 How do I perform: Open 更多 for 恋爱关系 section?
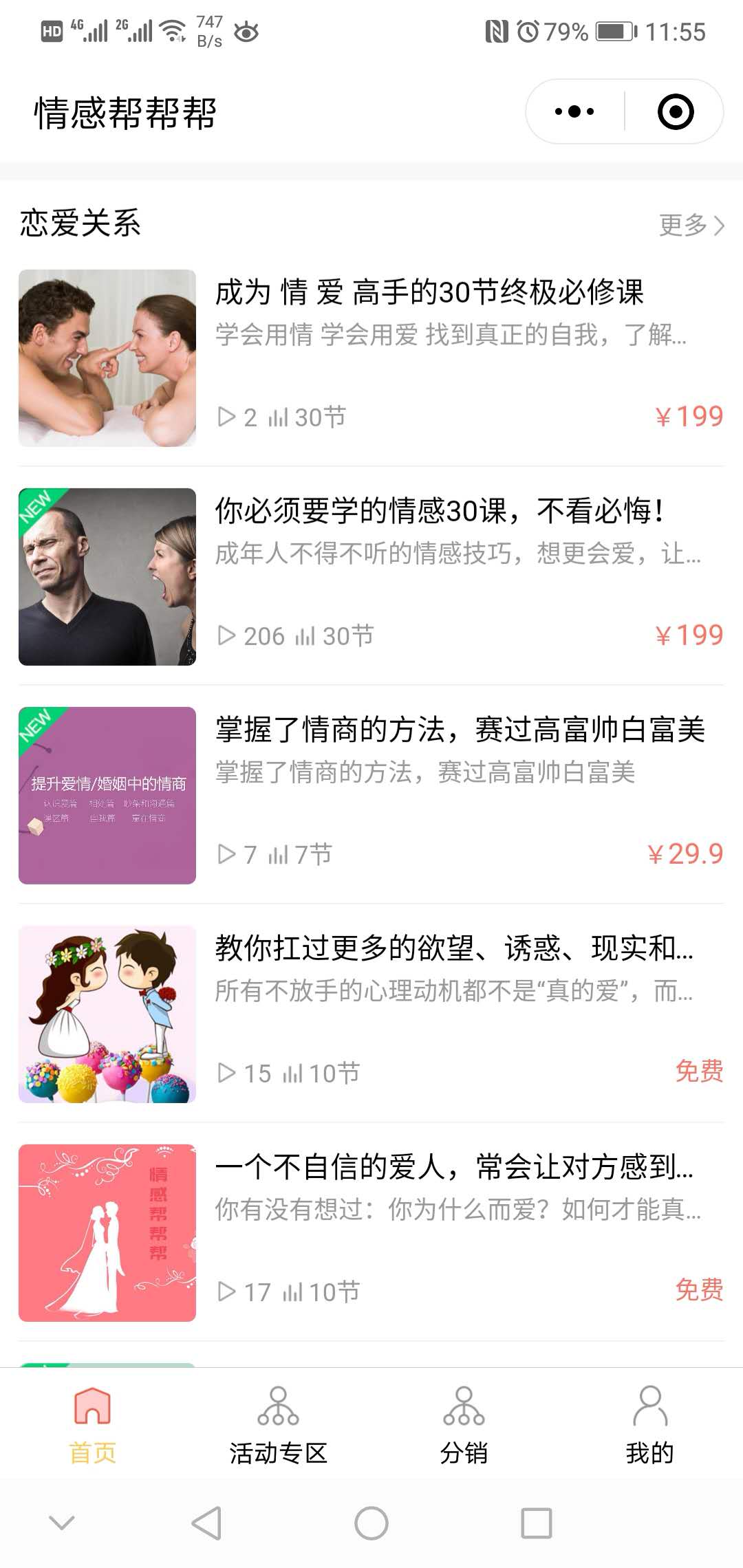[x=691, y=225]
